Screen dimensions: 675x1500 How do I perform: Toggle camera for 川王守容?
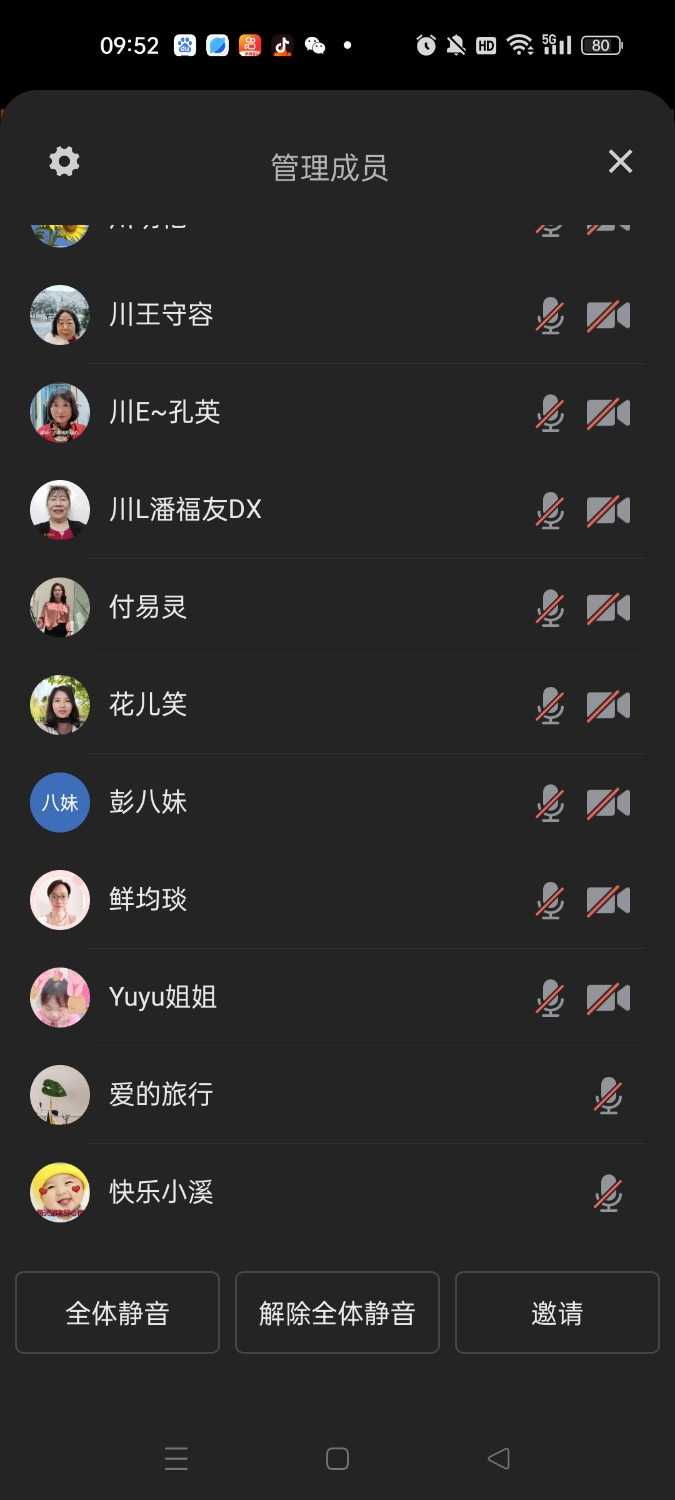click(608, 316)
